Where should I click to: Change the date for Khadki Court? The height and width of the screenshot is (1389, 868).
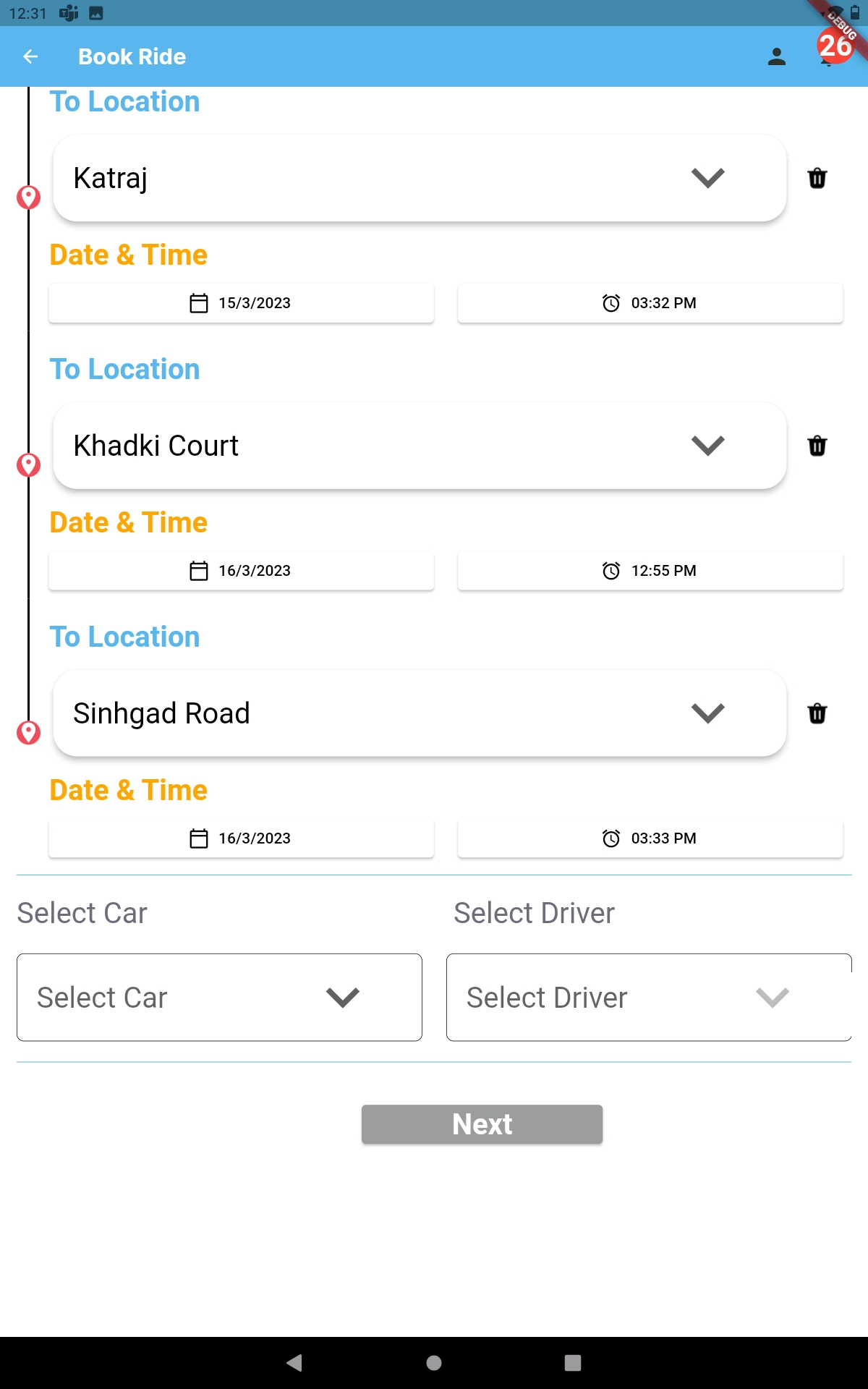tap(241, 571)
